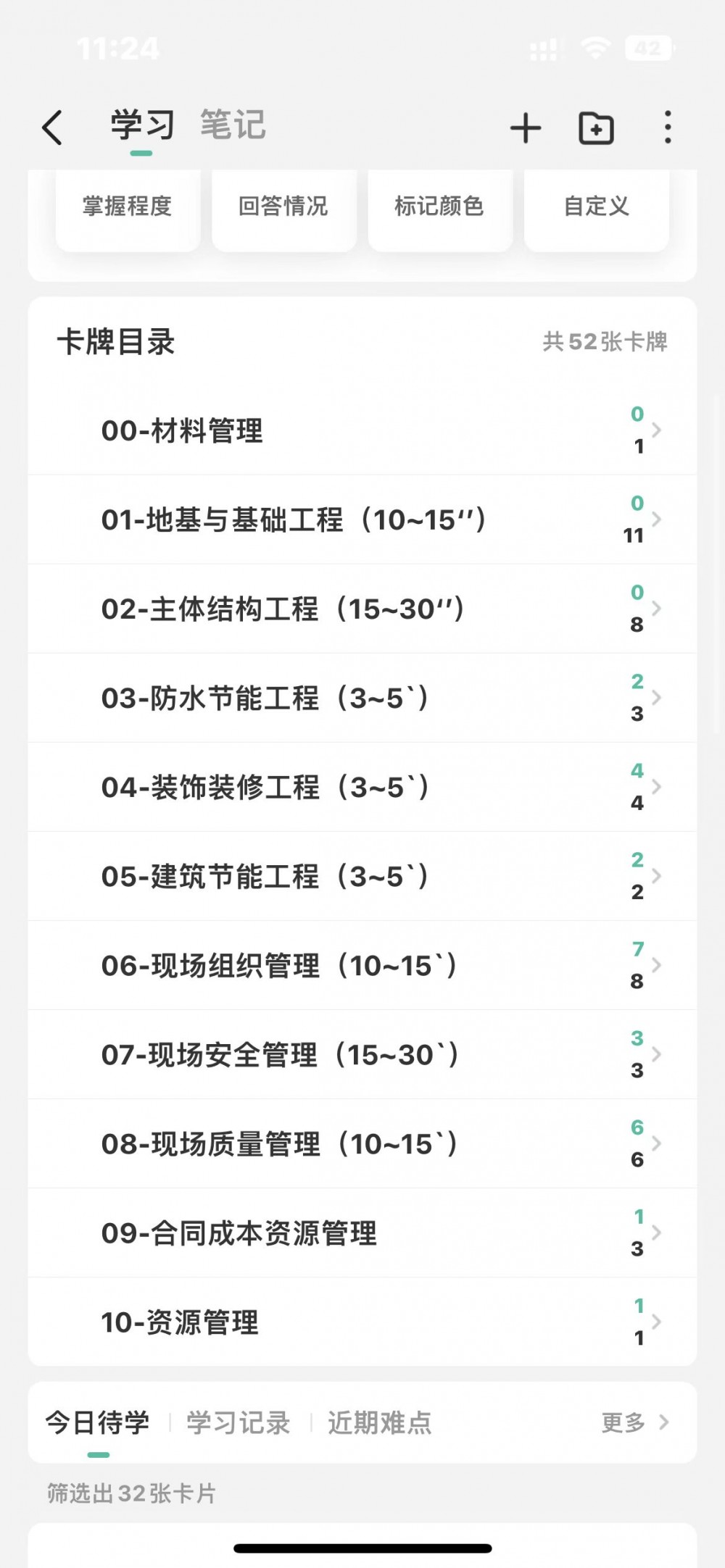
Task: Tap 更多 to see more
Action: (634, 1422)
